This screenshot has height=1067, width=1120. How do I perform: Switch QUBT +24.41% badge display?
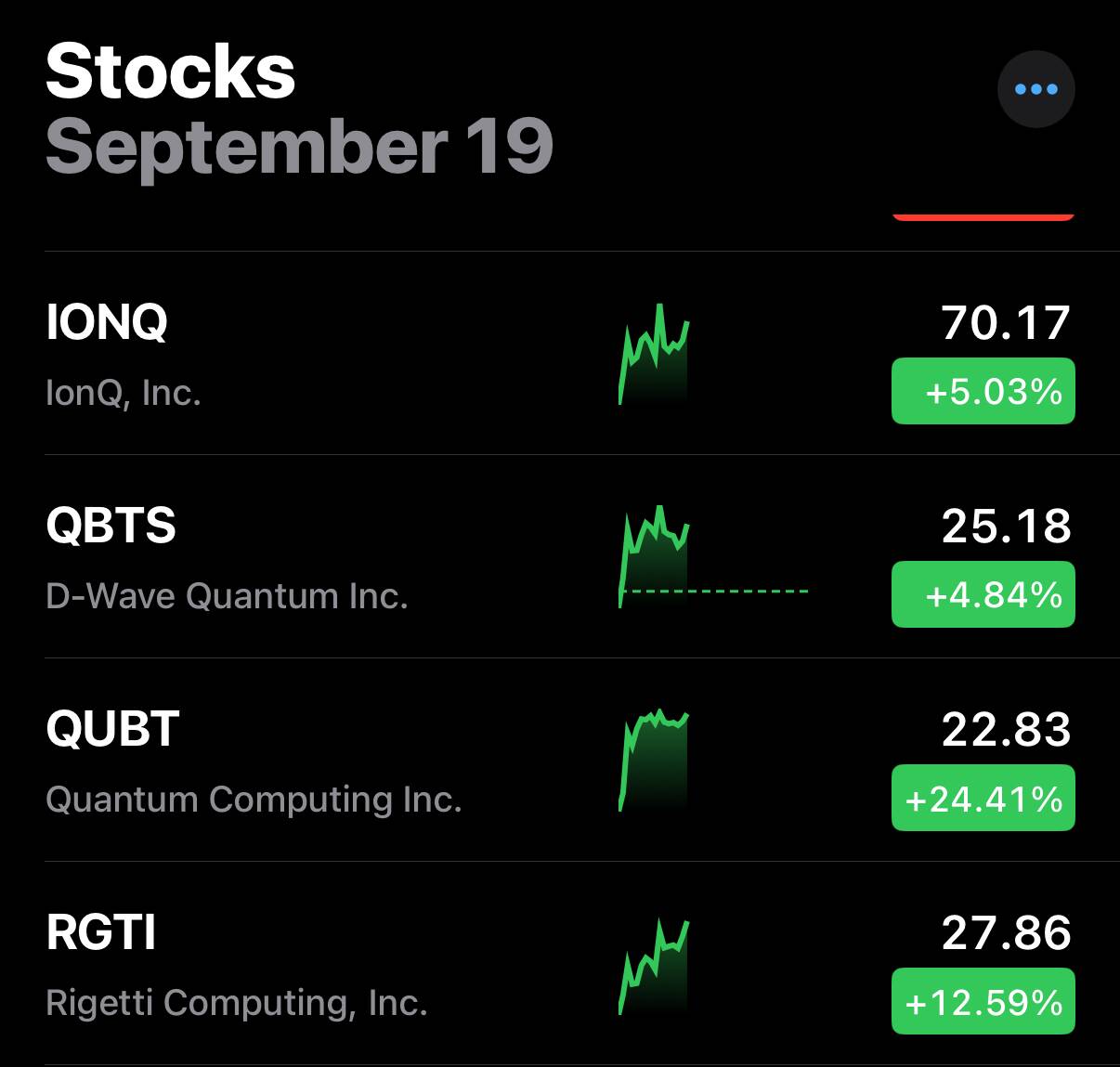[x=983, y=799]
